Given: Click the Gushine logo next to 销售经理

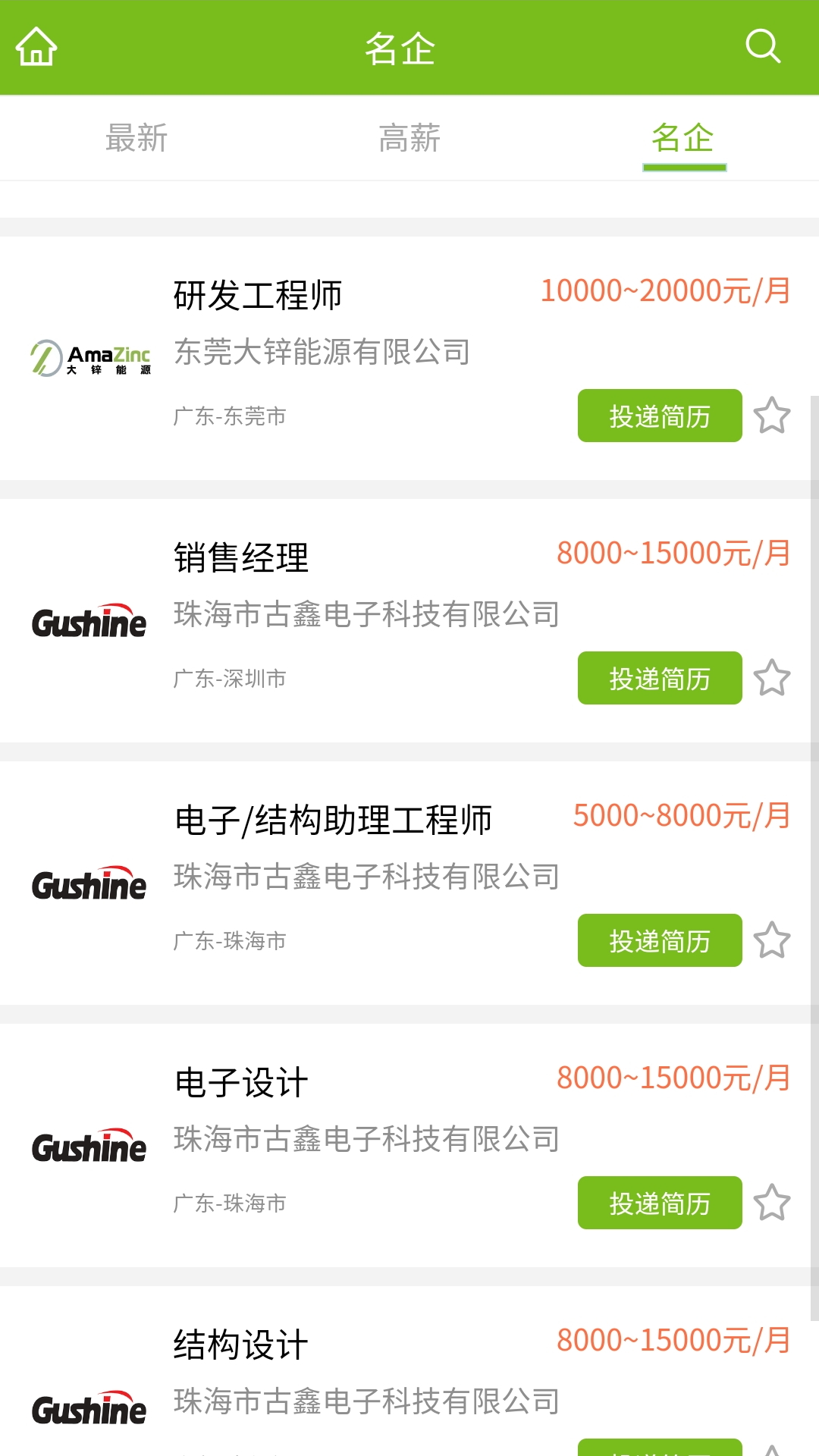Looking at the screenshot, I should click(x=89, y=622).
